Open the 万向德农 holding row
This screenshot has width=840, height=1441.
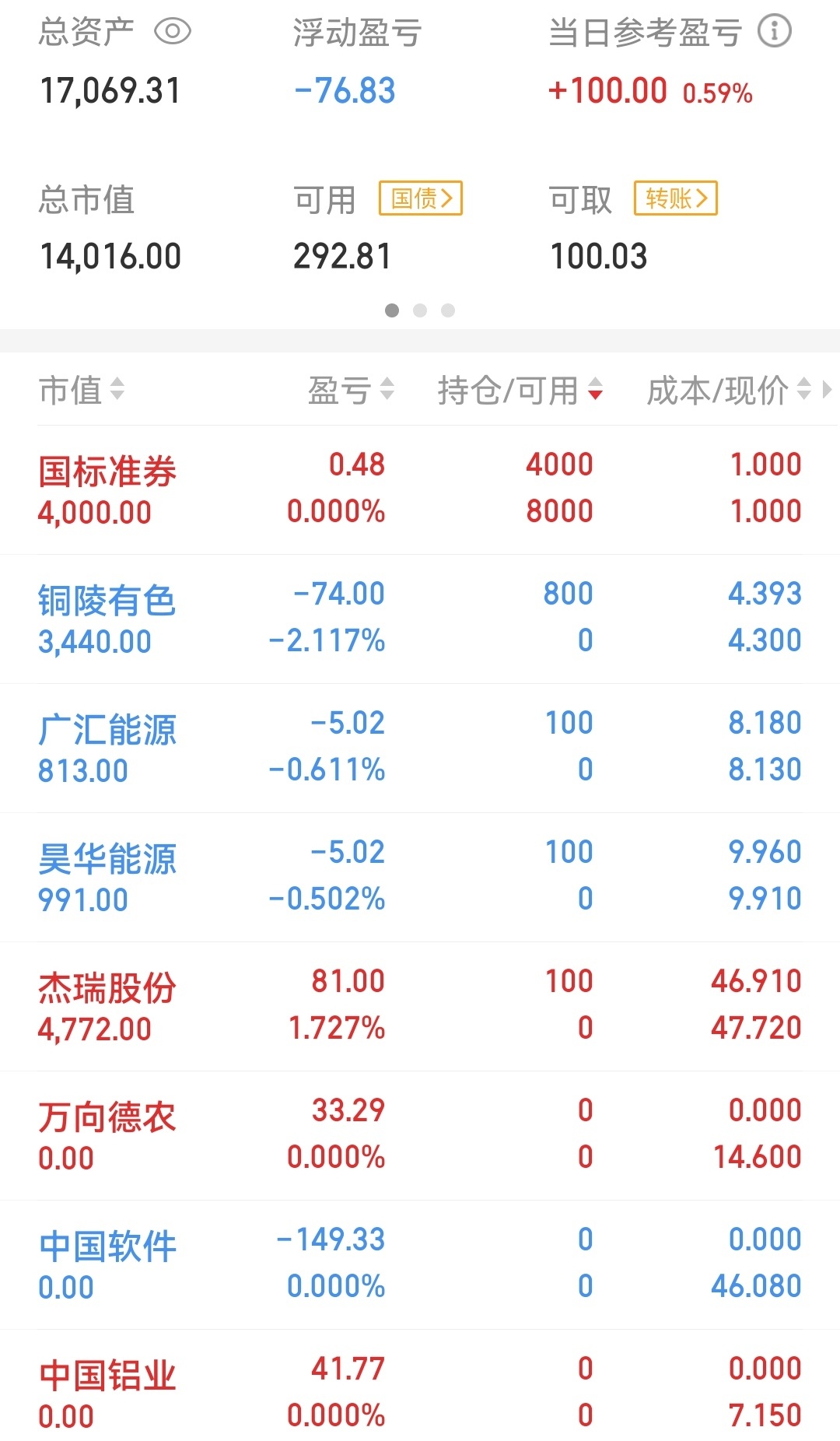[420, 1136]
